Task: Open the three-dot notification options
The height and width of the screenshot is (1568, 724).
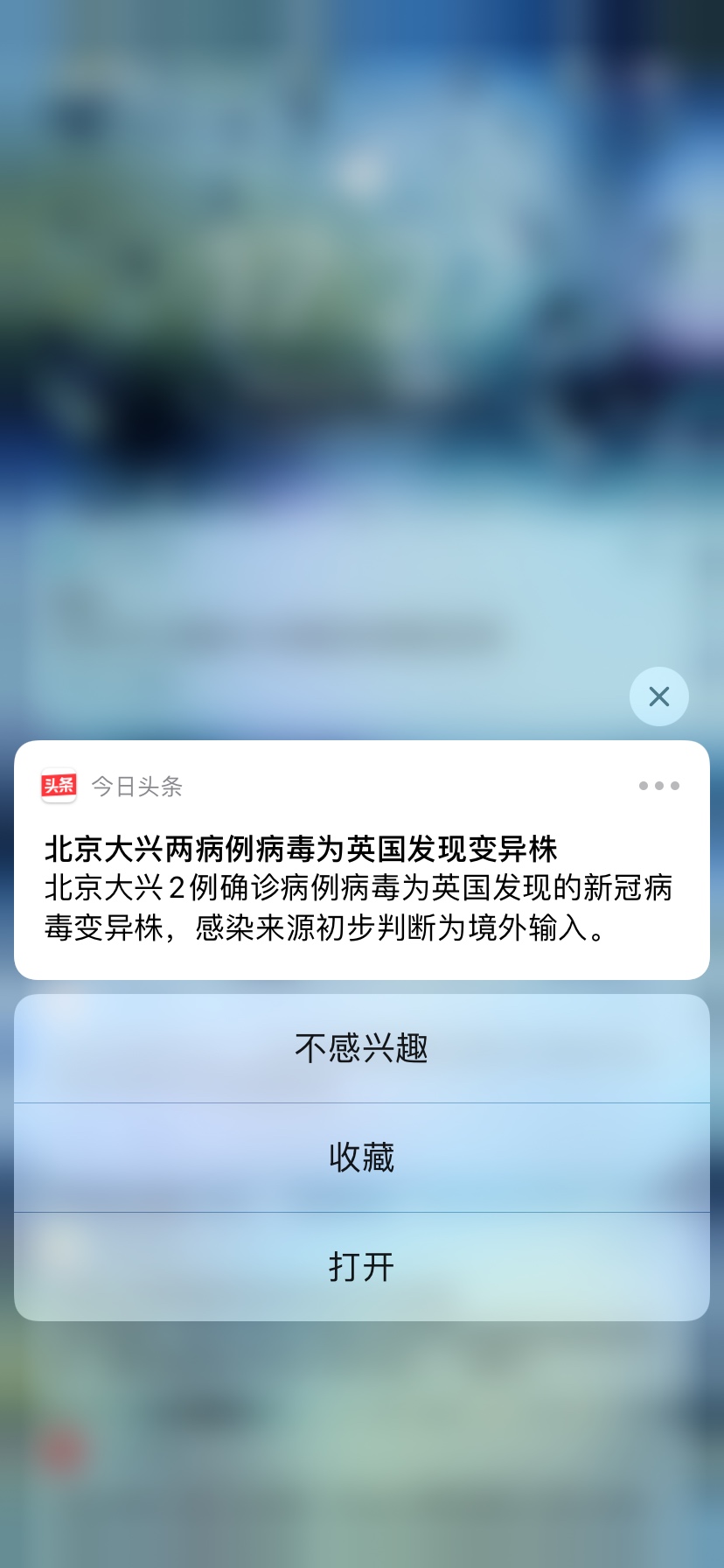Action: click(658, 786)
